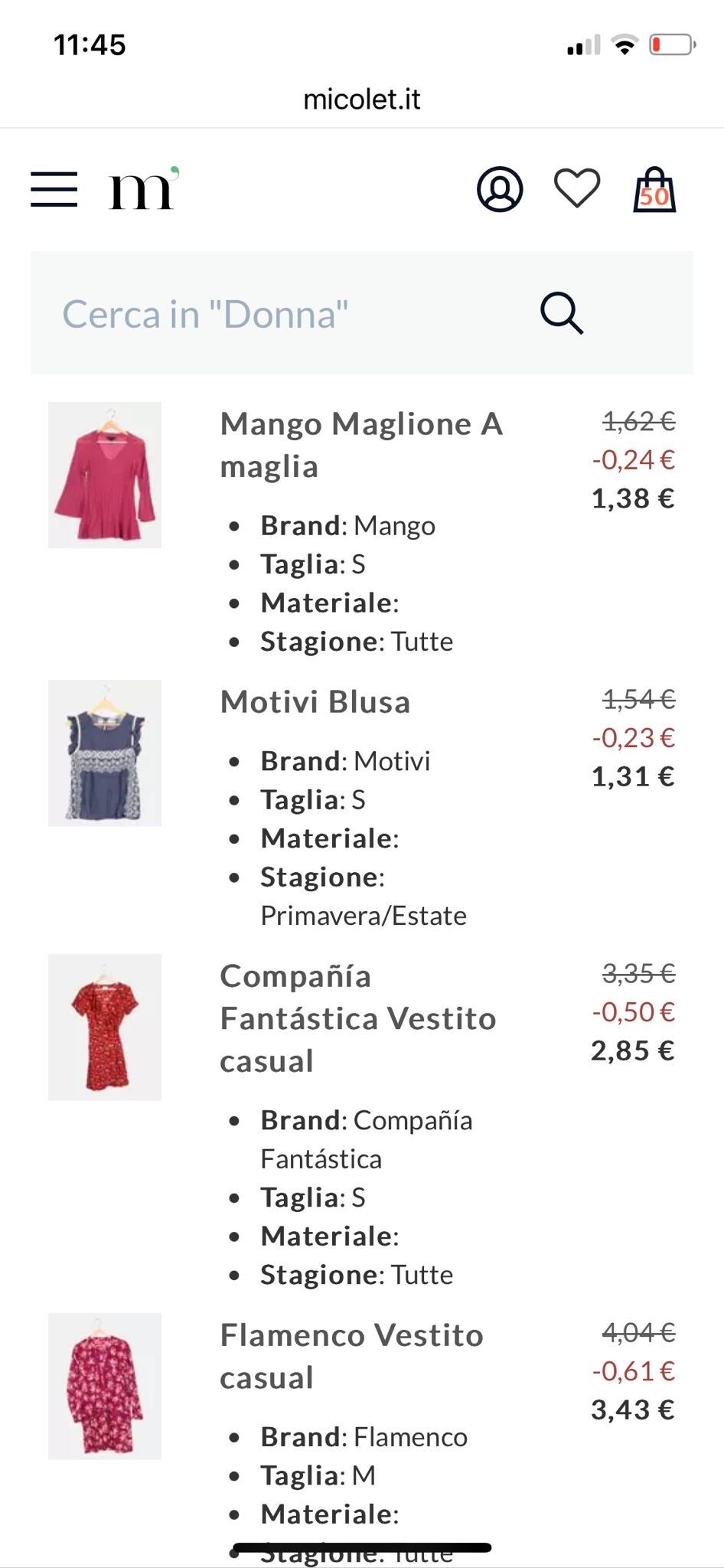Image resolution: width=724 pixels, height=1568 pixels.
Task: Open the shopping bag with 50 items
Action: pyautogui.click(x=654, y=191)
